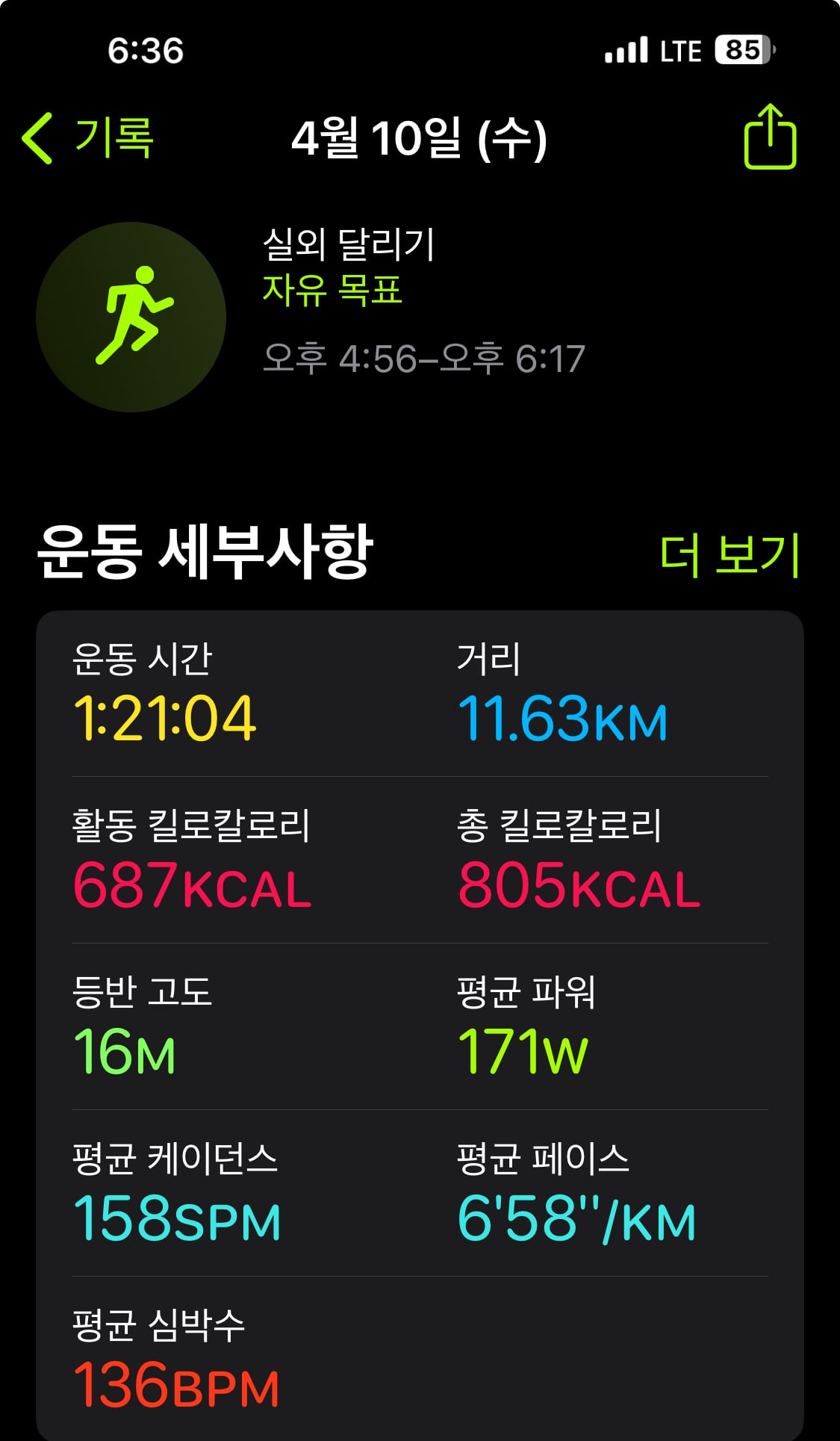Open 더 보기 for workout details
840x1441 pixels.
[x=729, y=555]
